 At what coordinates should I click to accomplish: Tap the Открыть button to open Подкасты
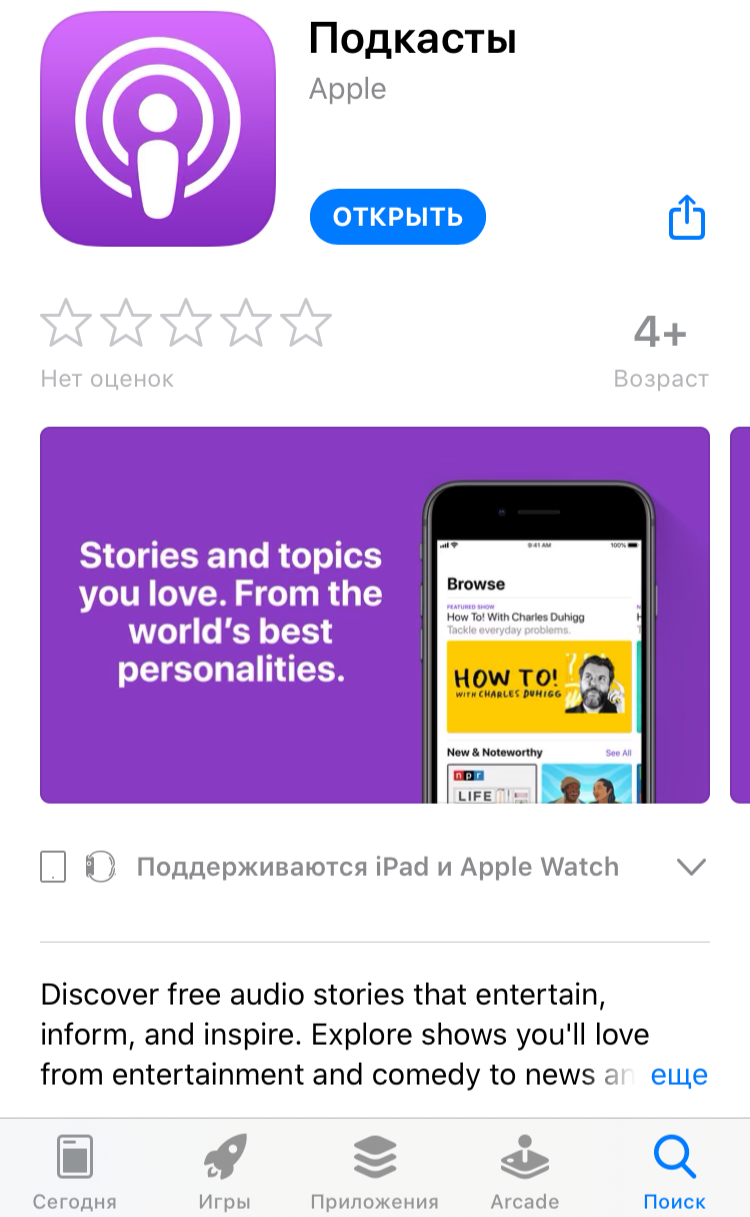397,217
